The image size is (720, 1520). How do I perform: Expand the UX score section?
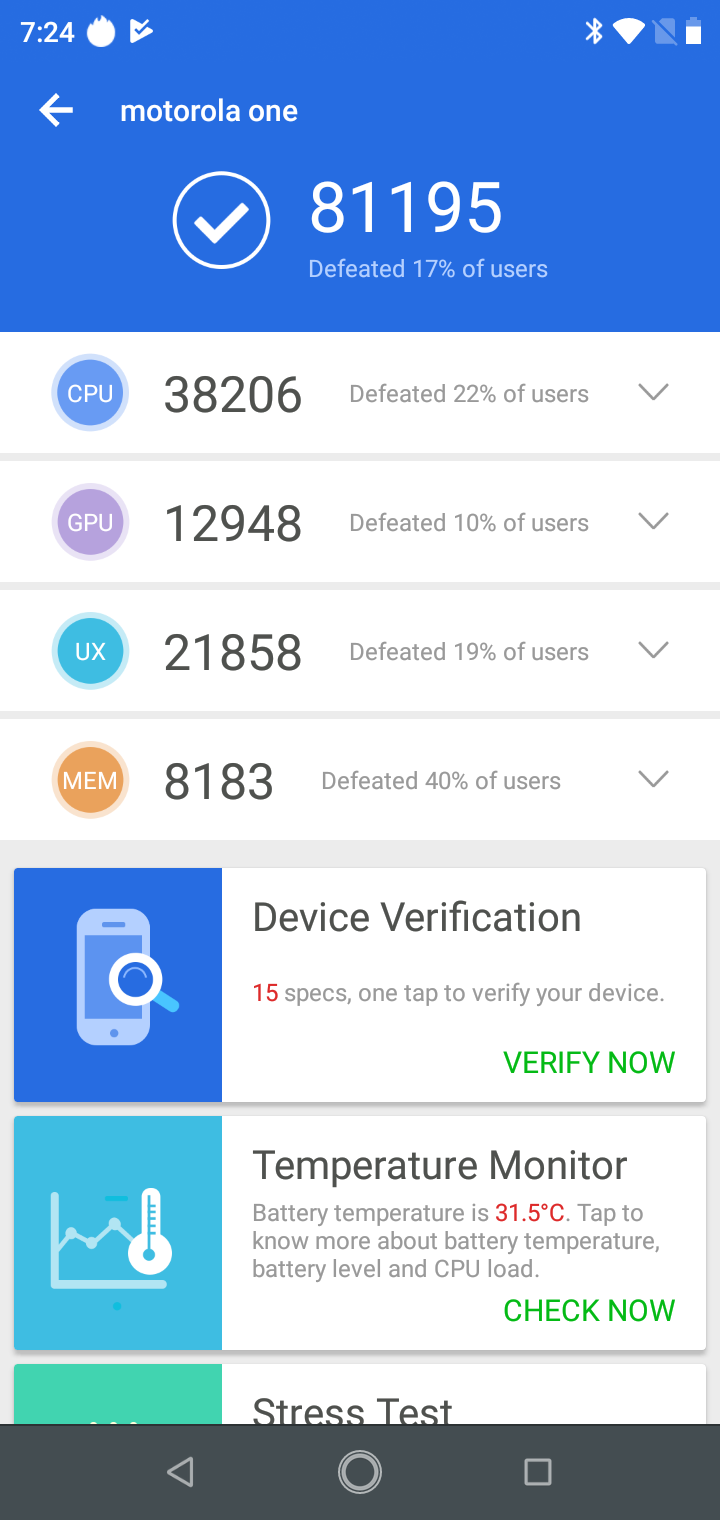653,651
